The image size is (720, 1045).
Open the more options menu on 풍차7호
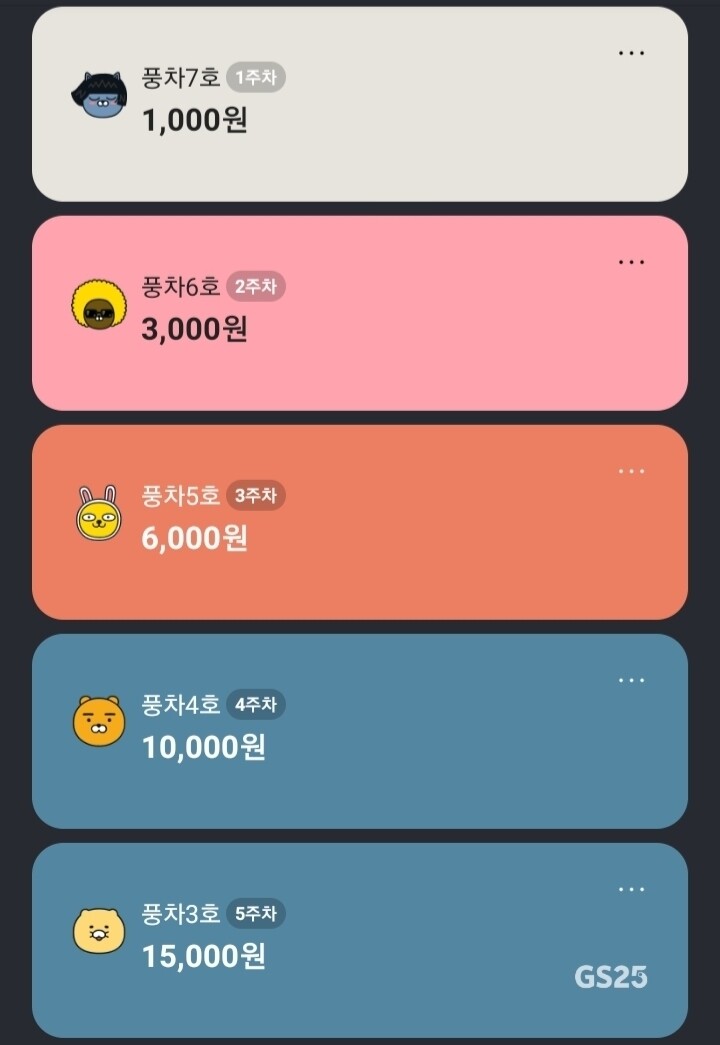[631, 53]
